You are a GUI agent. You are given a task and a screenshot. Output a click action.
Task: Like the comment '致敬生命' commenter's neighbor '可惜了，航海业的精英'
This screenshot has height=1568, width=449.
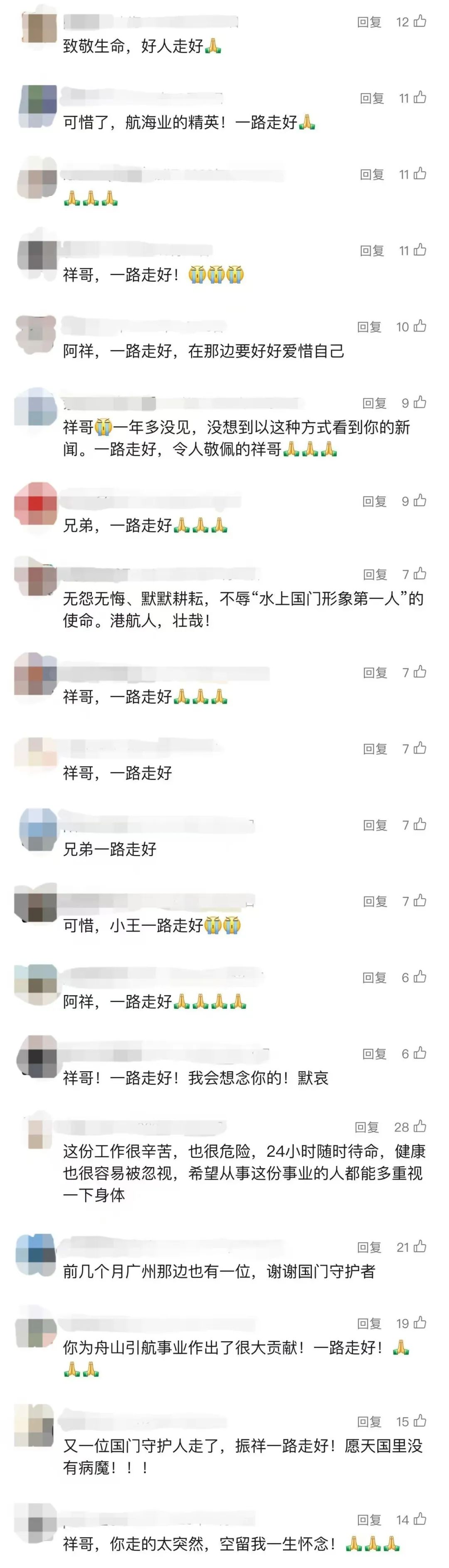tap(420, 98)
